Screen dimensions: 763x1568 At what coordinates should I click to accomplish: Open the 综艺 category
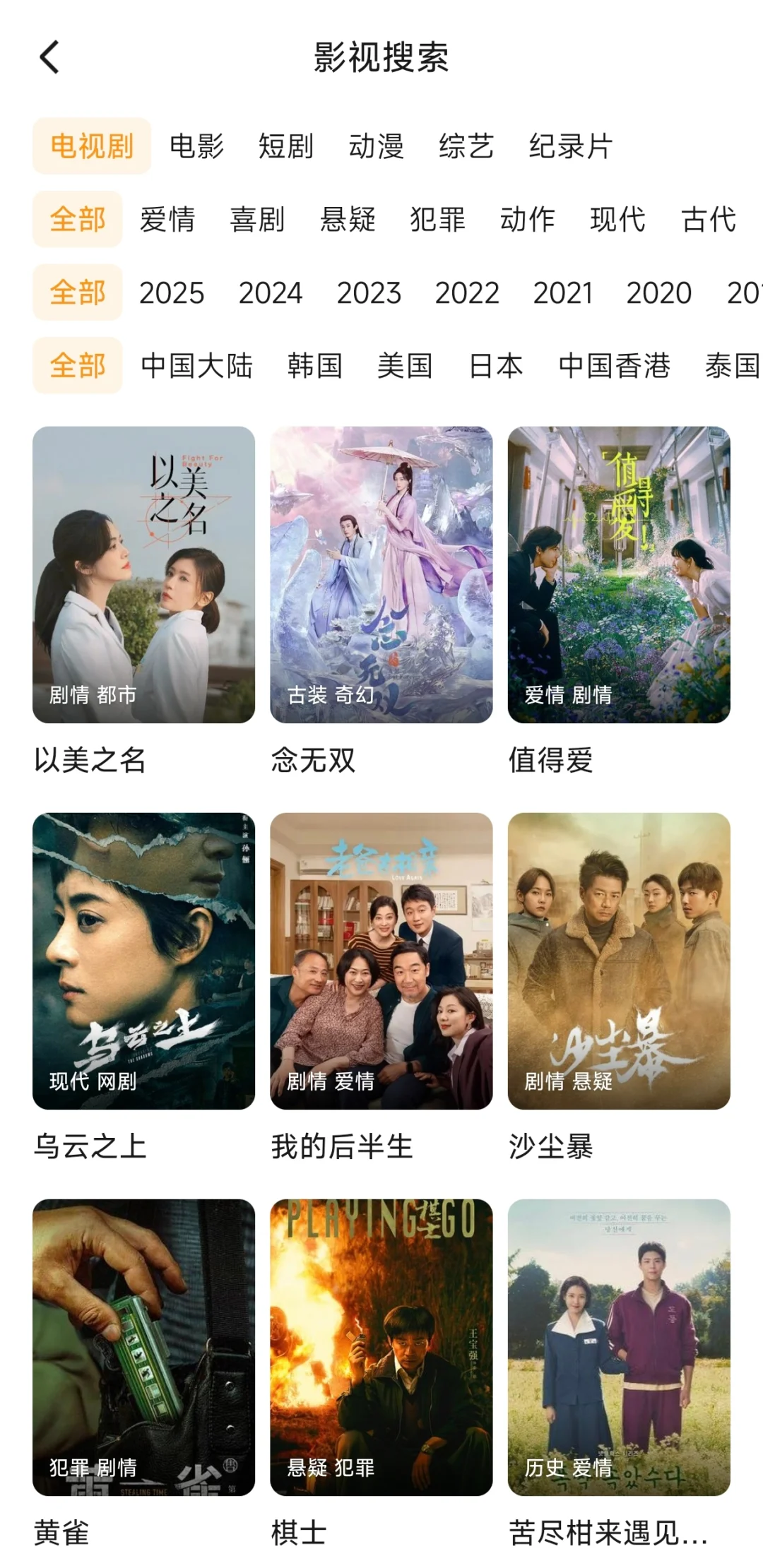(466, 146)
